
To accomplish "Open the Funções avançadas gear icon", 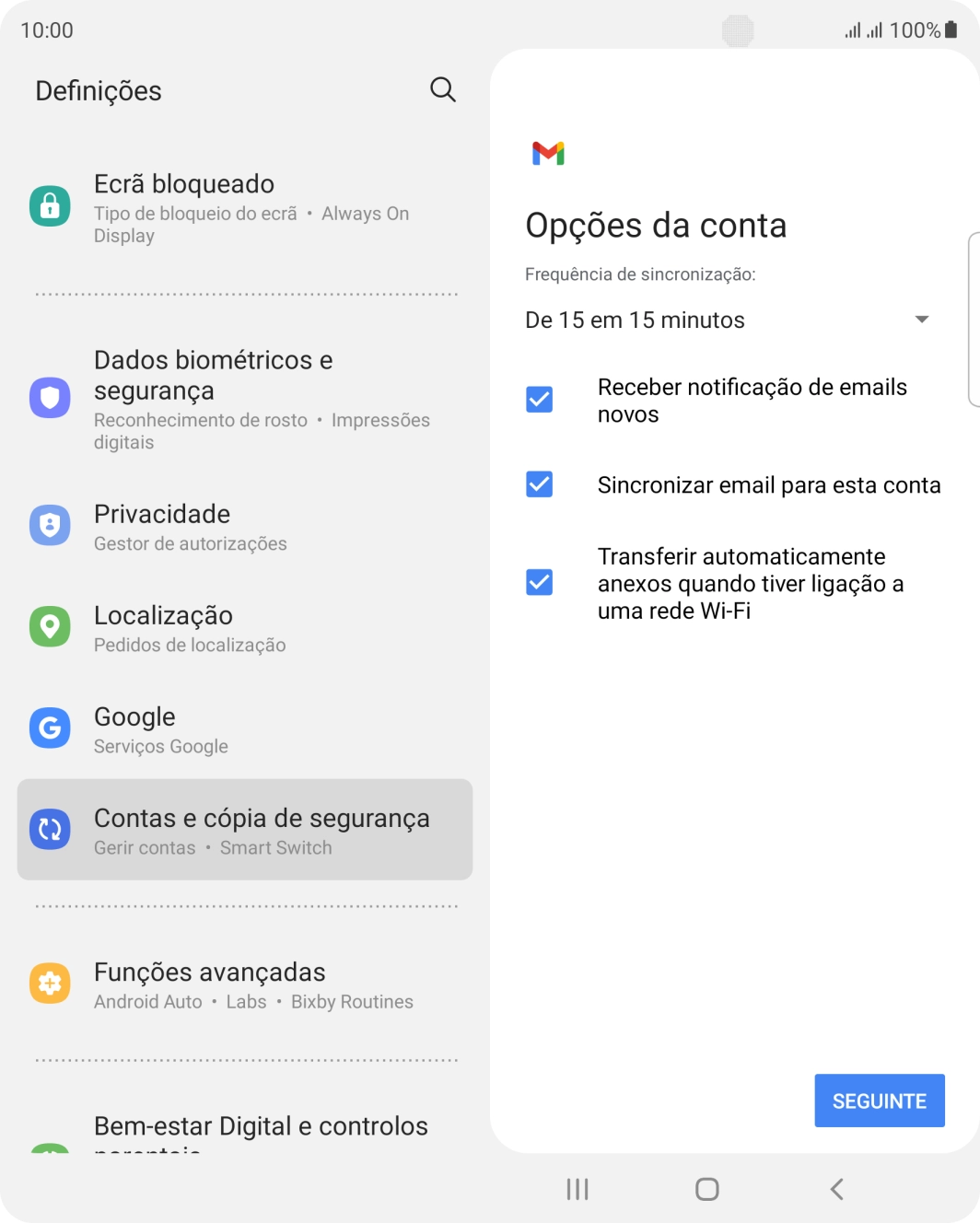I will (x=50, y=983).
